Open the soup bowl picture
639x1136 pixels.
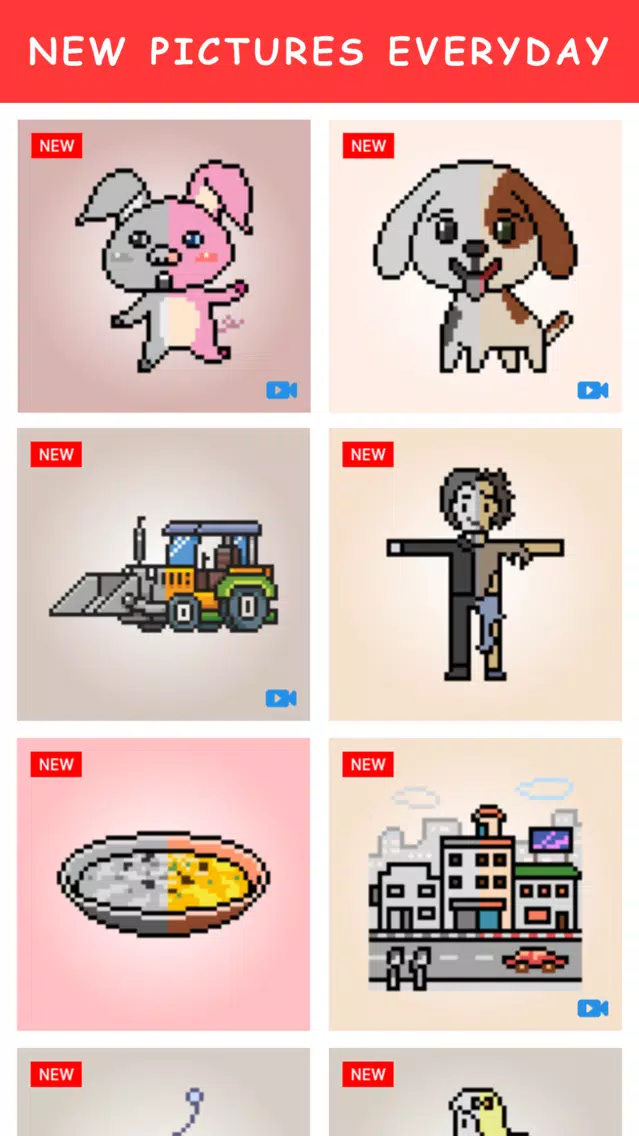164,884
